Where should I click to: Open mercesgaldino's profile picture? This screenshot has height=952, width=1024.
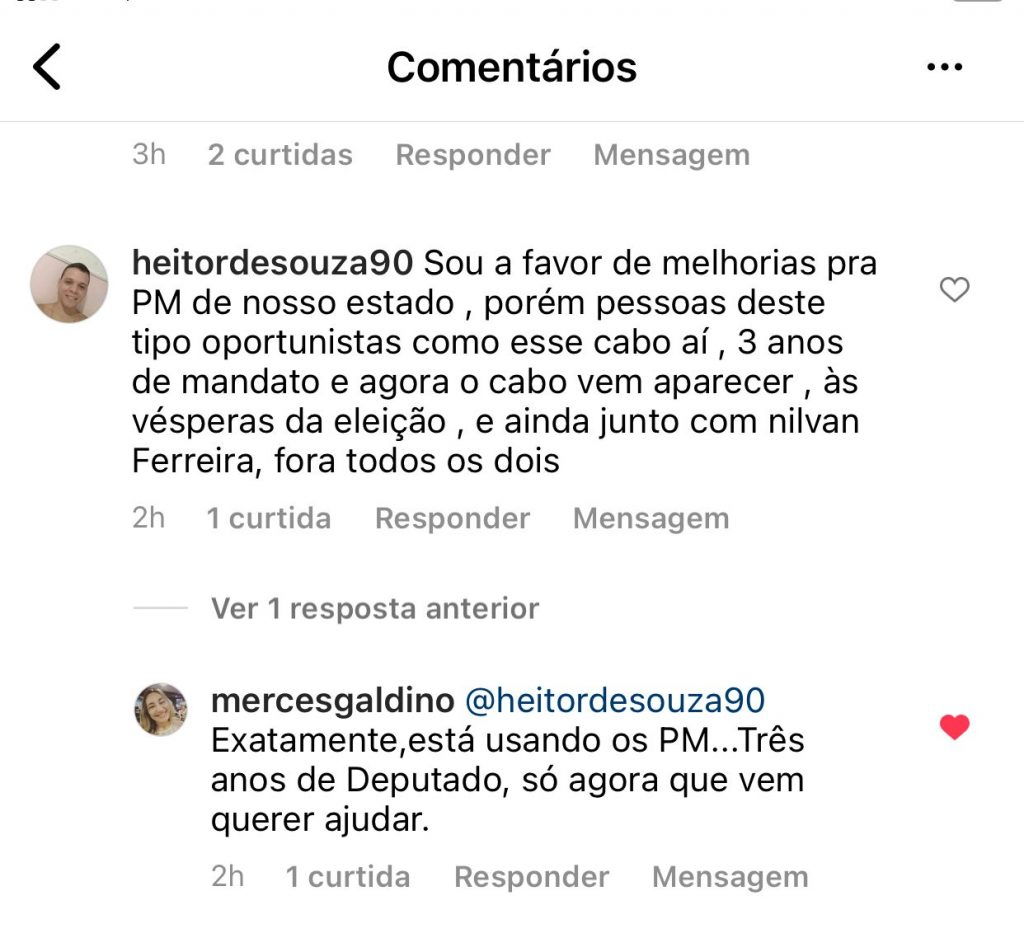coord(160,709)
